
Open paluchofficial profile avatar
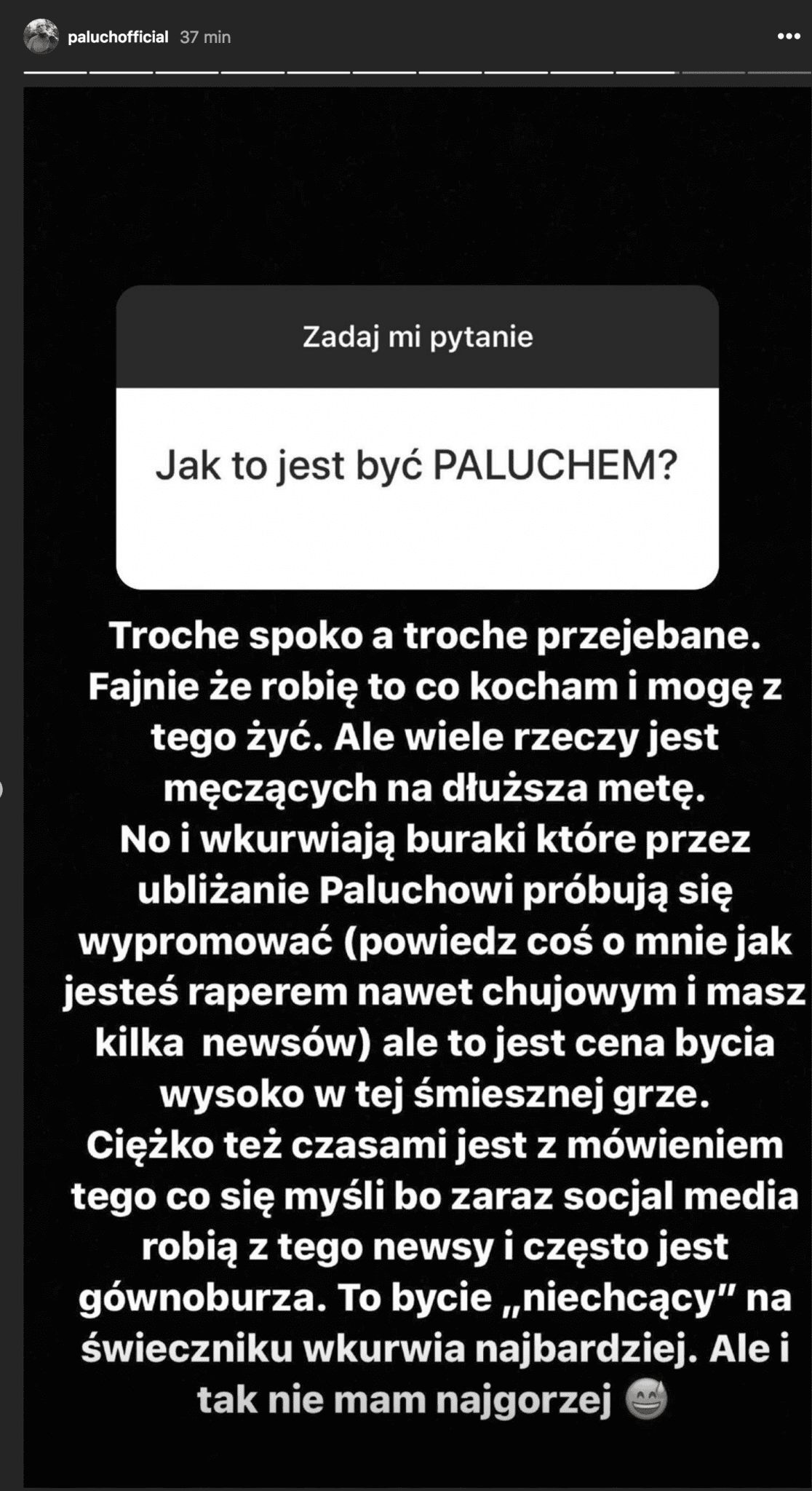point(41,37)
